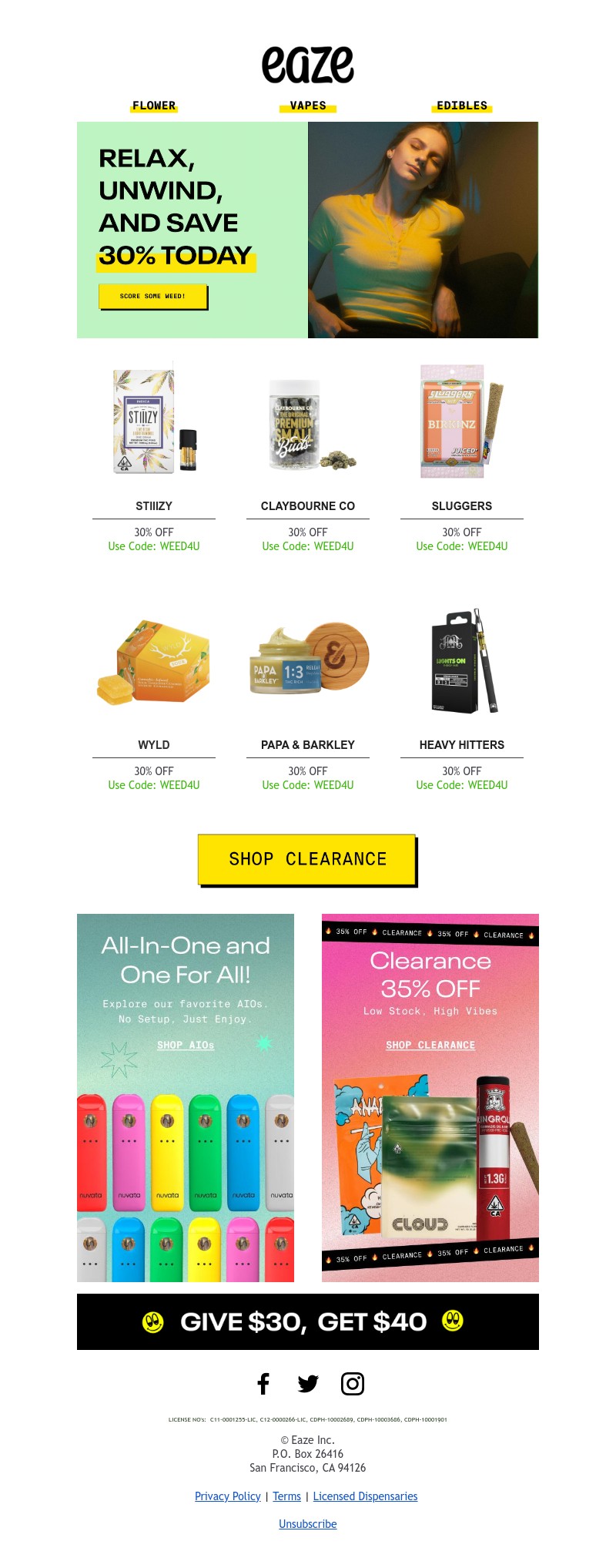
Task: Unsubscribe from these emails
Action: pyautogui.click(x=308, y=1523)
